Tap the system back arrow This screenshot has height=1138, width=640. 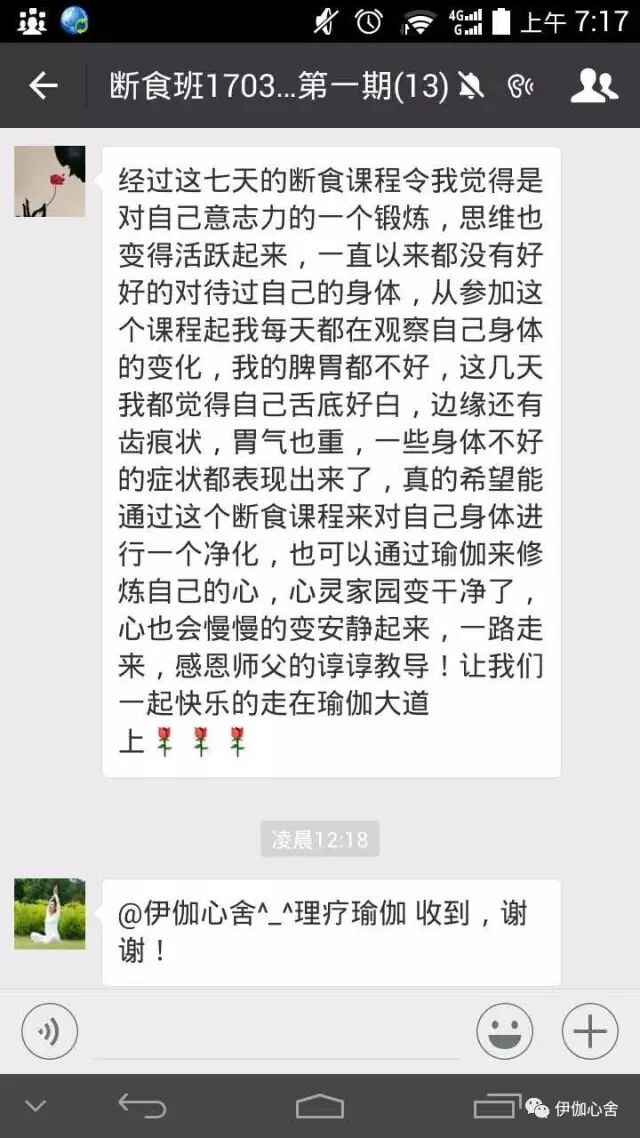(142, 1105)
